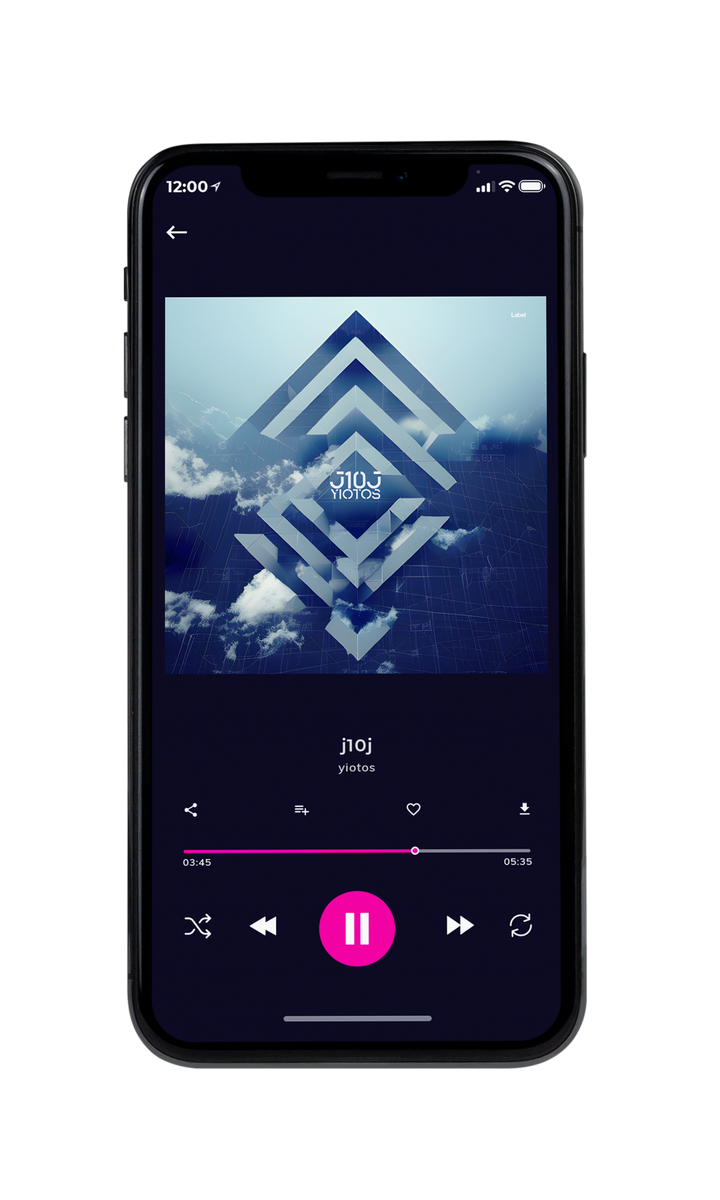
Task: Pause the music
Action: point(357,929)
